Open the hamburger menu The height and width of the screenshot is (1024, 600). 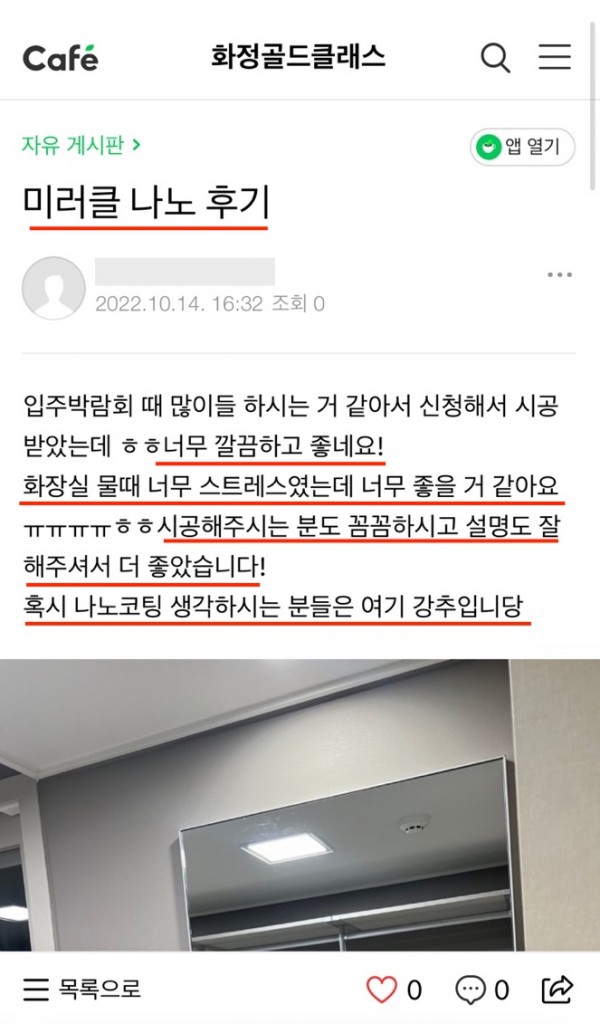tap(554, 57)
